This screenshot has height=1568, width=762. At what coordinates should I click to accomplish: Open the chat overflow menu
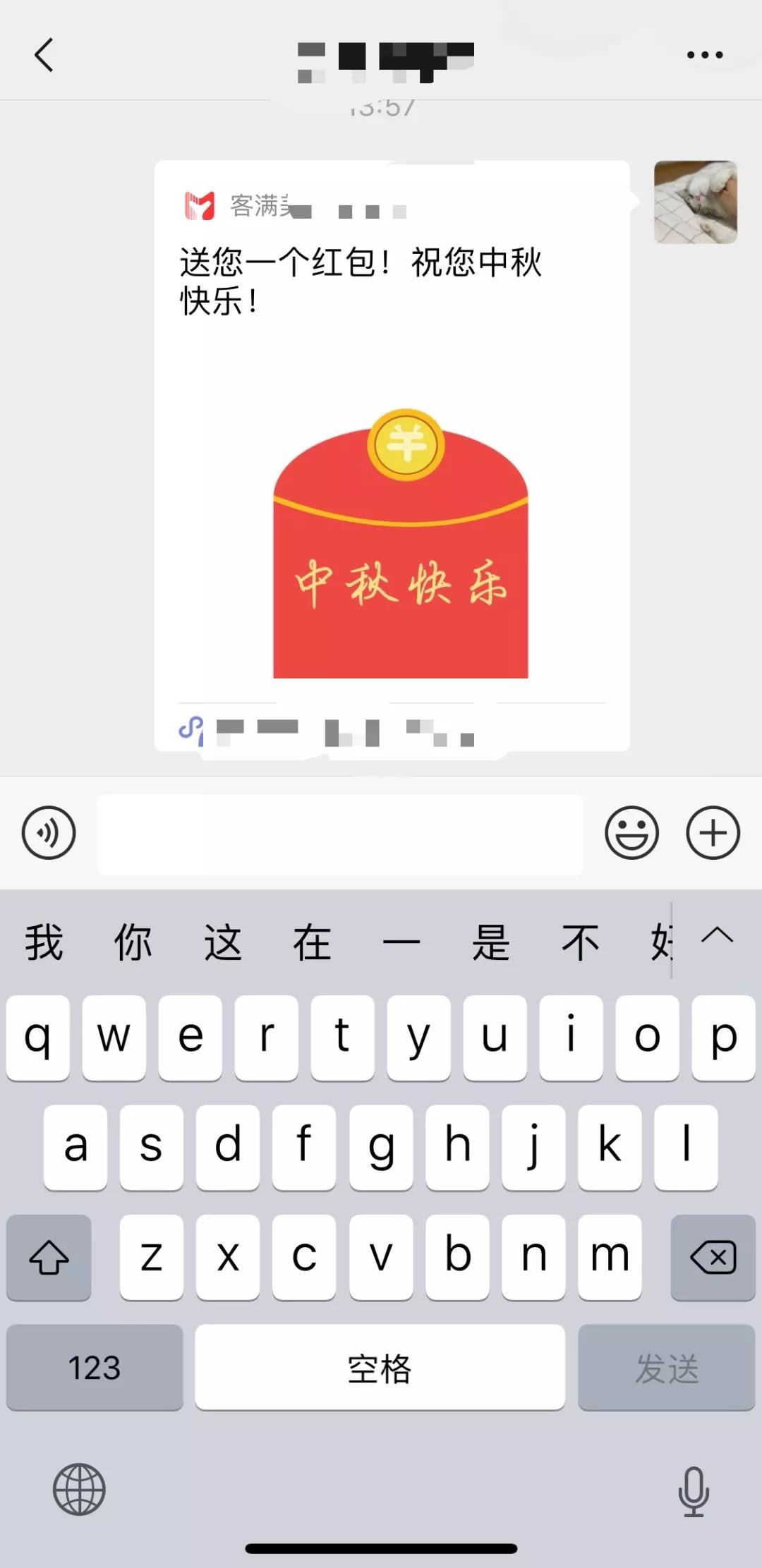click(x=705, y=55)
